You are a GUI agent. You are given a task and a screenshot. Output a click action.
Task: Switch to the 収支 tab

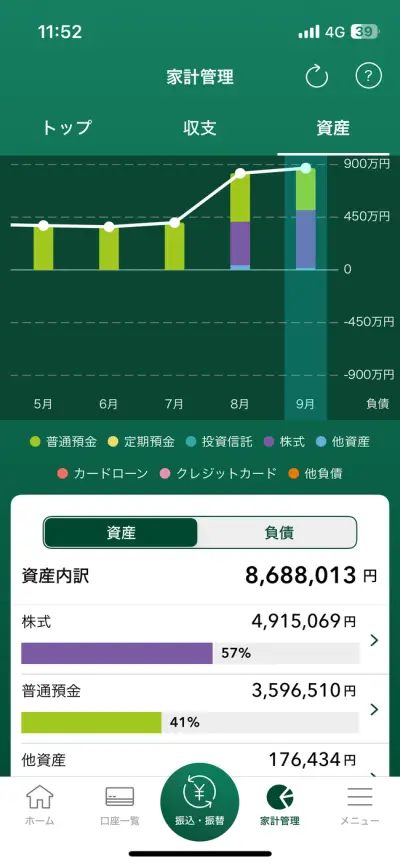(x=200, y=128)
